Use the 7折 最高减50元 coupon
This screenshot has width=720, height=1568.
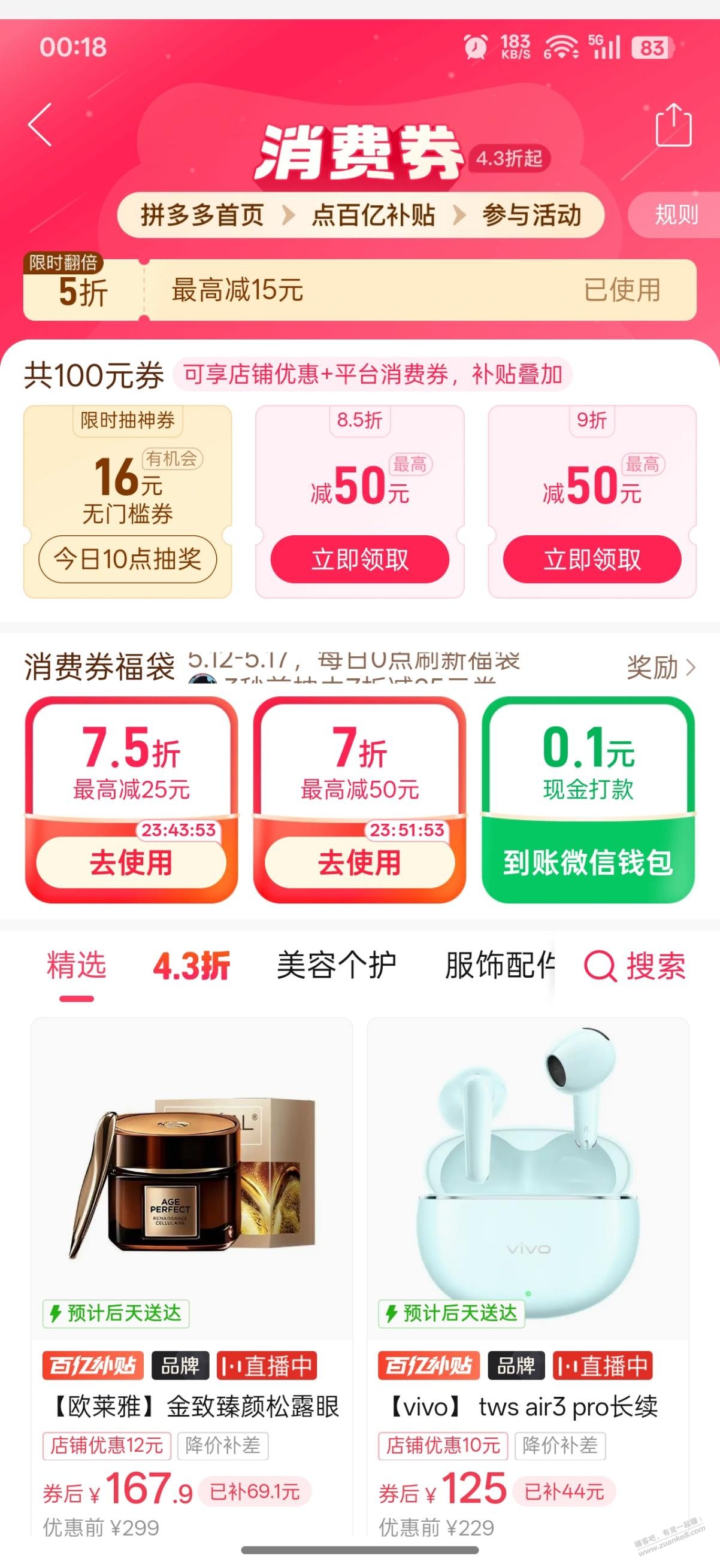[359, 863]
